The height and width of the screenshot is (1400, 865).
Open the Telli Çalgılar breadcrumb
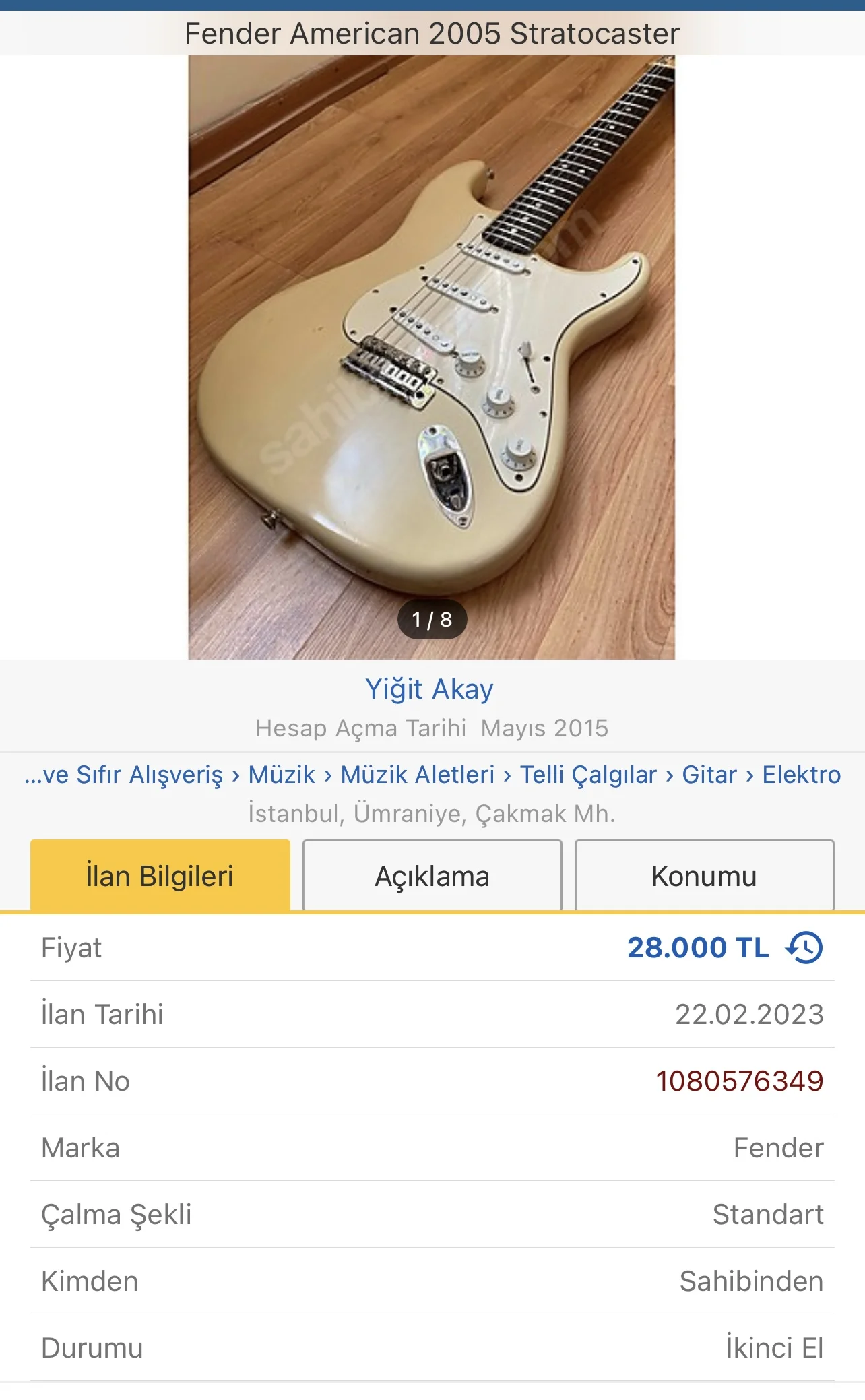click(x=588, y=775)
